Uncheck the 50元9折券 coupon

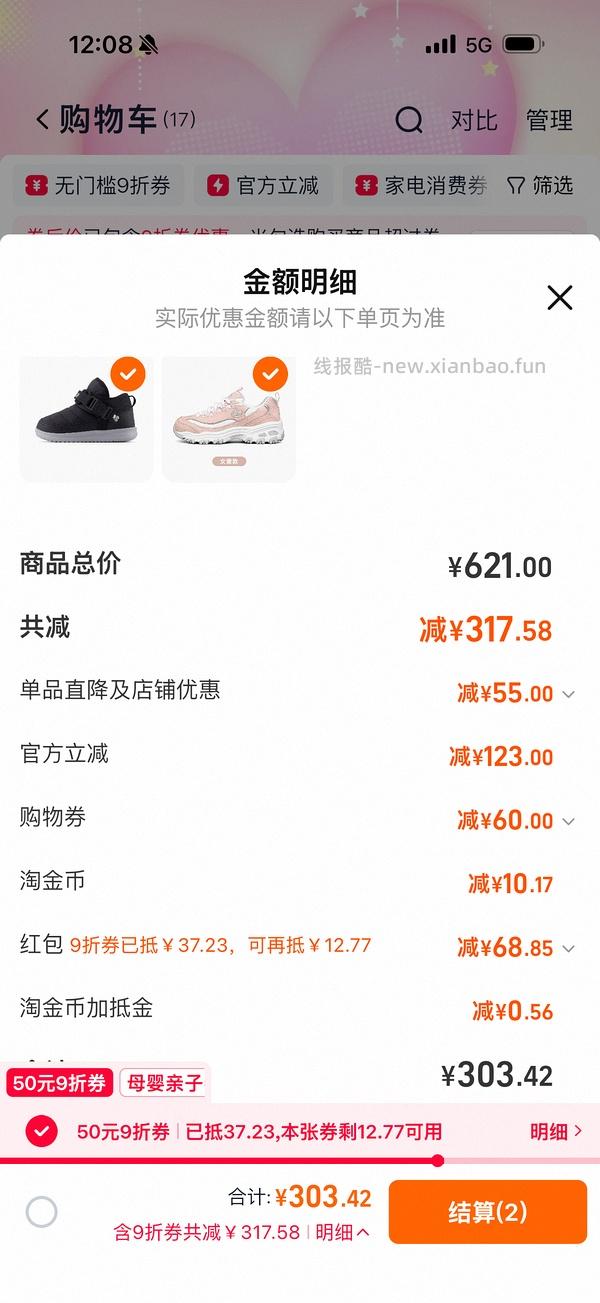click(x=41, y=1132)
